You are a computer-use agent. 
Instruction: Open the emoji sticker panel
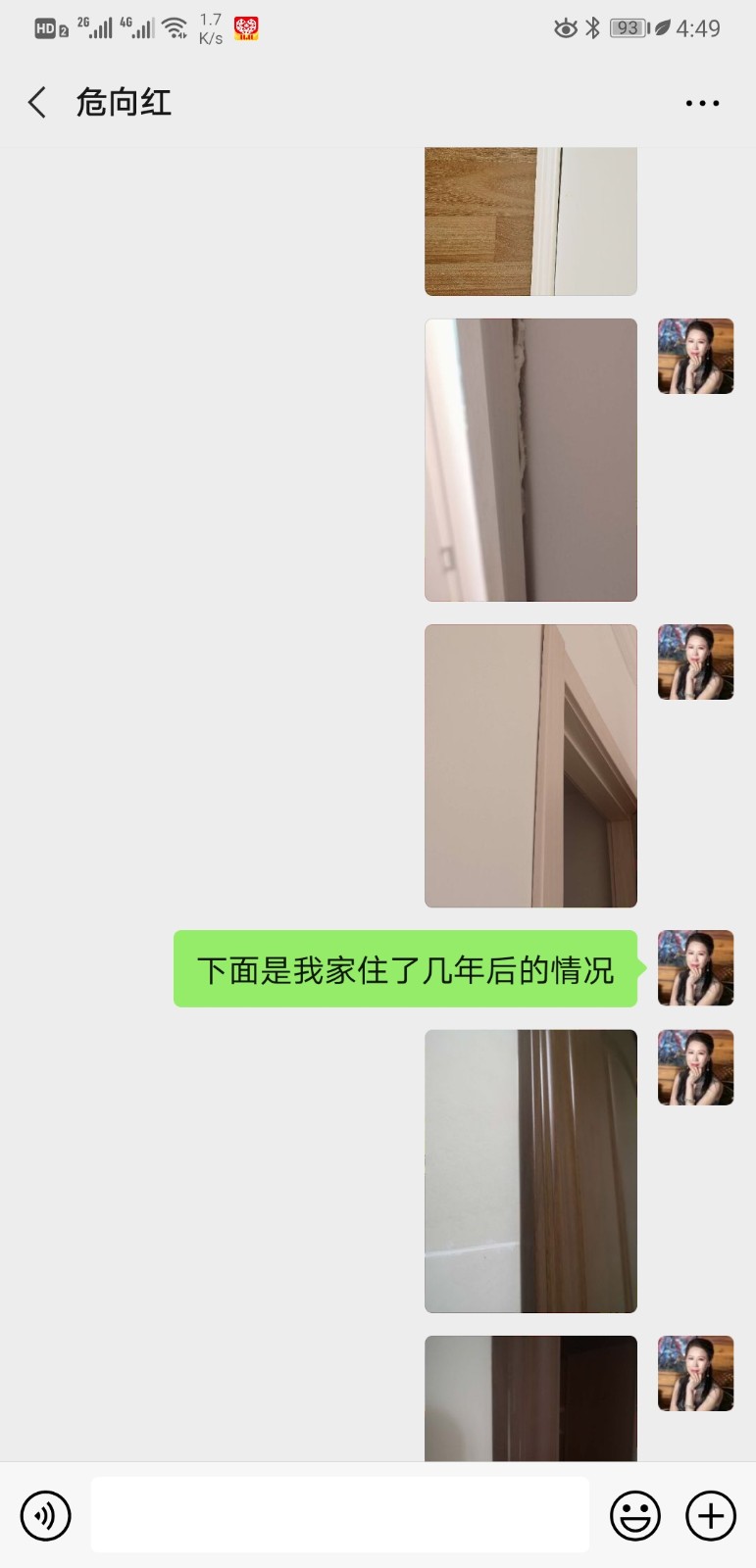point(635,1516)
